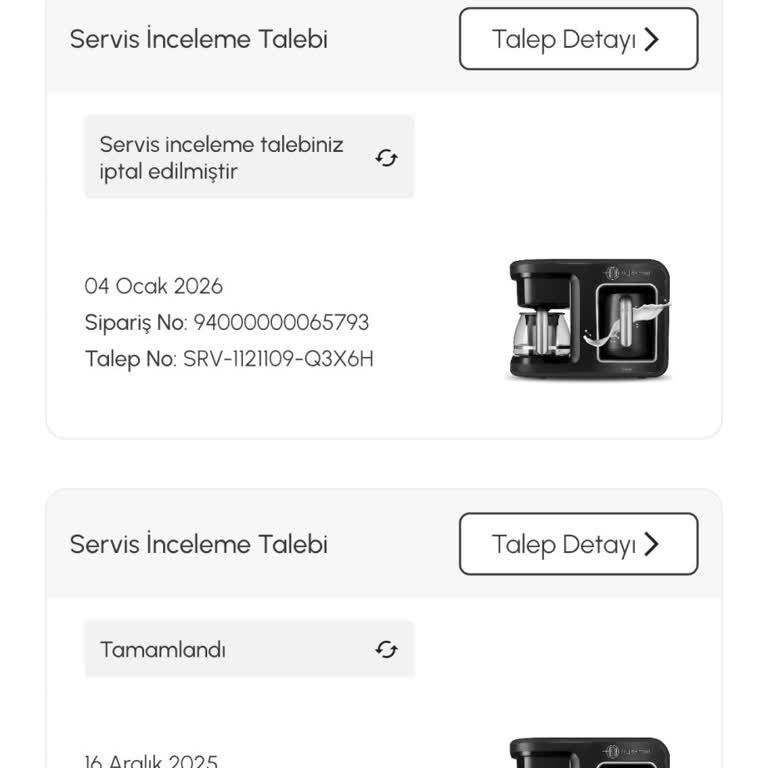Open Talep Detayı for the Tamamlandı request

tap(578, 544)
